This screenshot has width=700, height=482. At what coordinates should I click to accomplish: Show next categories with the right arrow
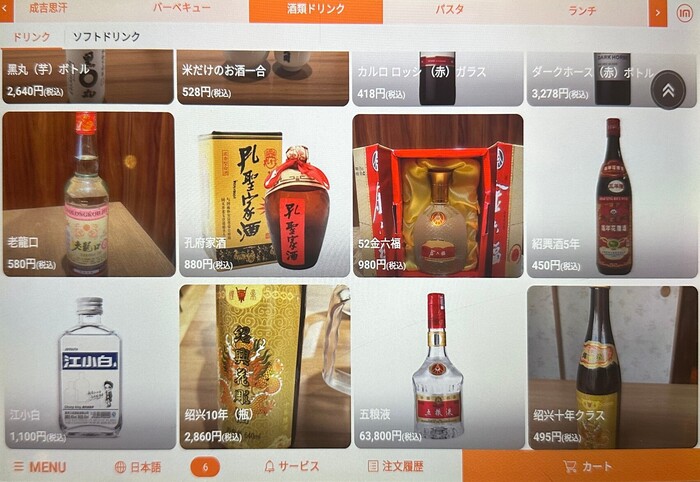657,11
